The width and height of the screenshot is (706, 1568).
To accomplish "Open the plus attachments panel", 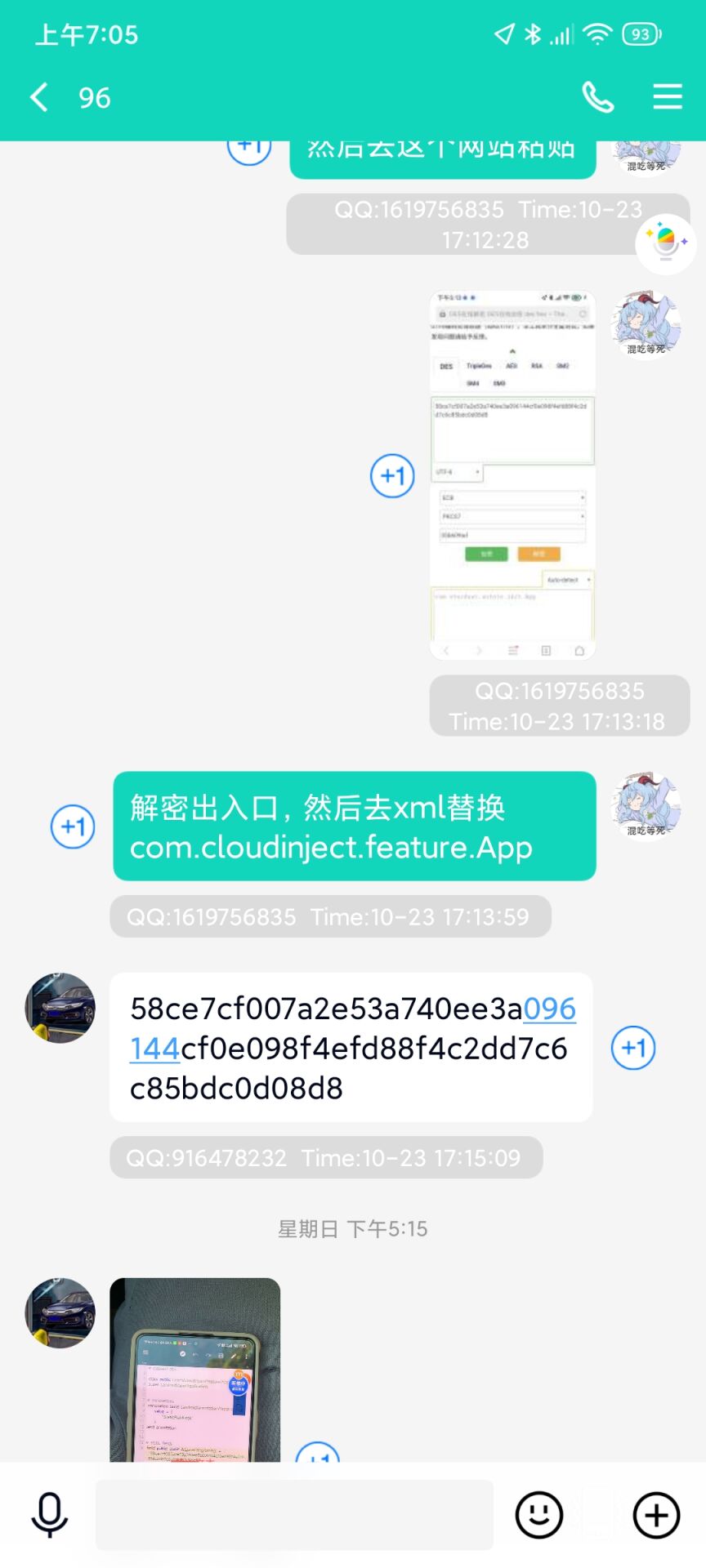I will [x=656, y=1515].
